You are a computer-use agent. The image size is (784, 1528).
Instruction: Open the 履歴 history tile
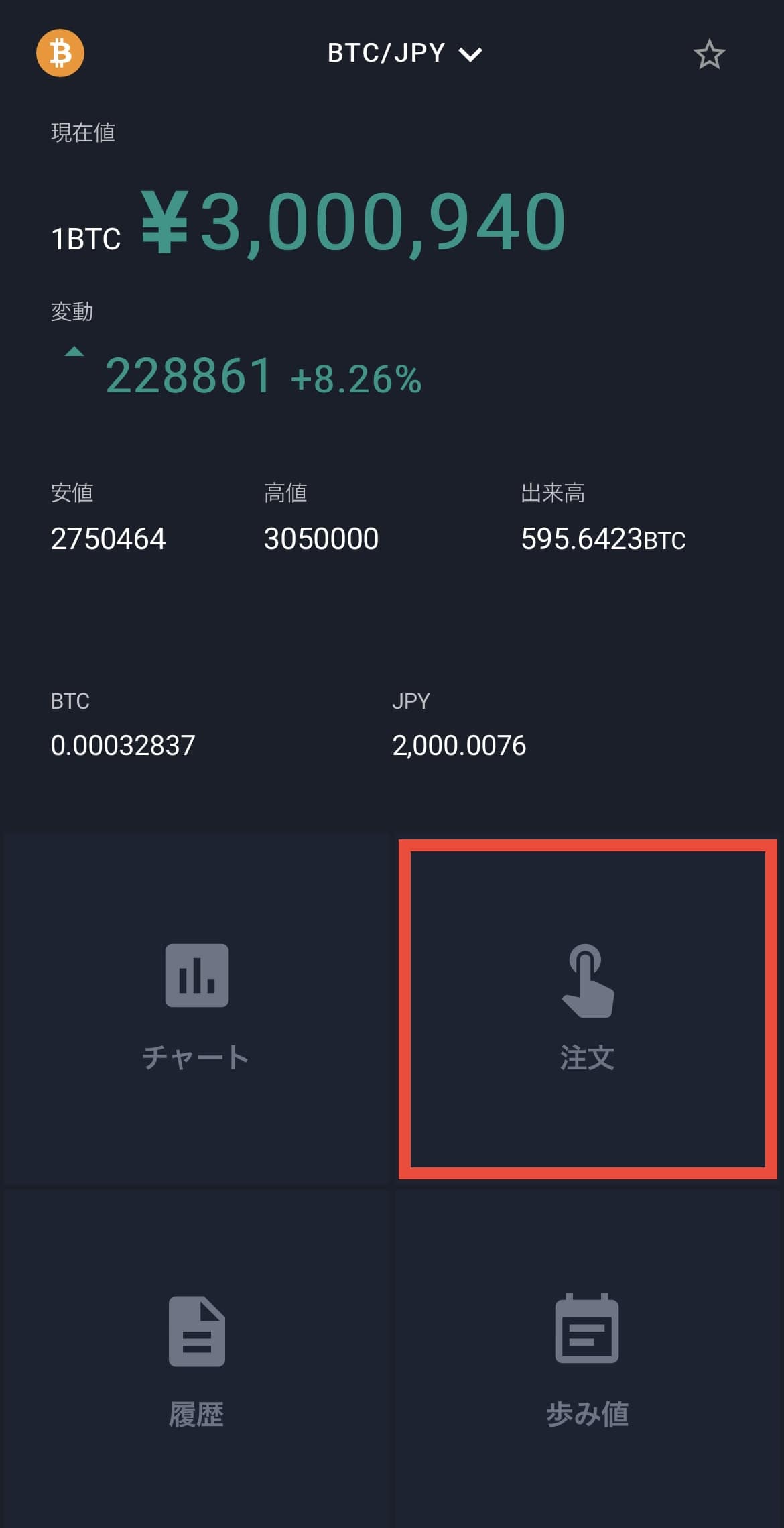click(197, 1360)
